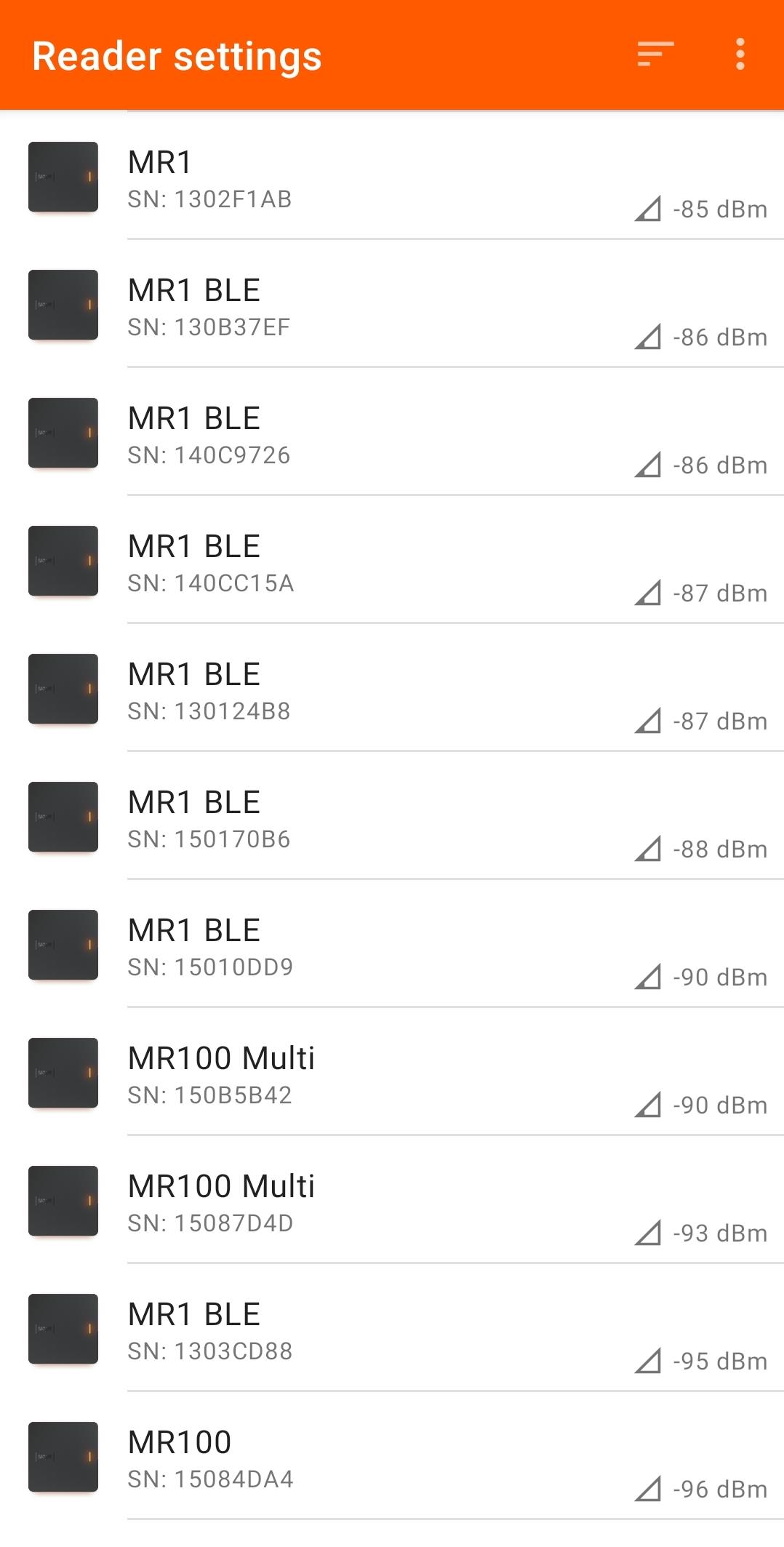Select MR1 BLE reader SN 130124B8
The height and width of the screenshot is (1547, 784).
point(392,689)
